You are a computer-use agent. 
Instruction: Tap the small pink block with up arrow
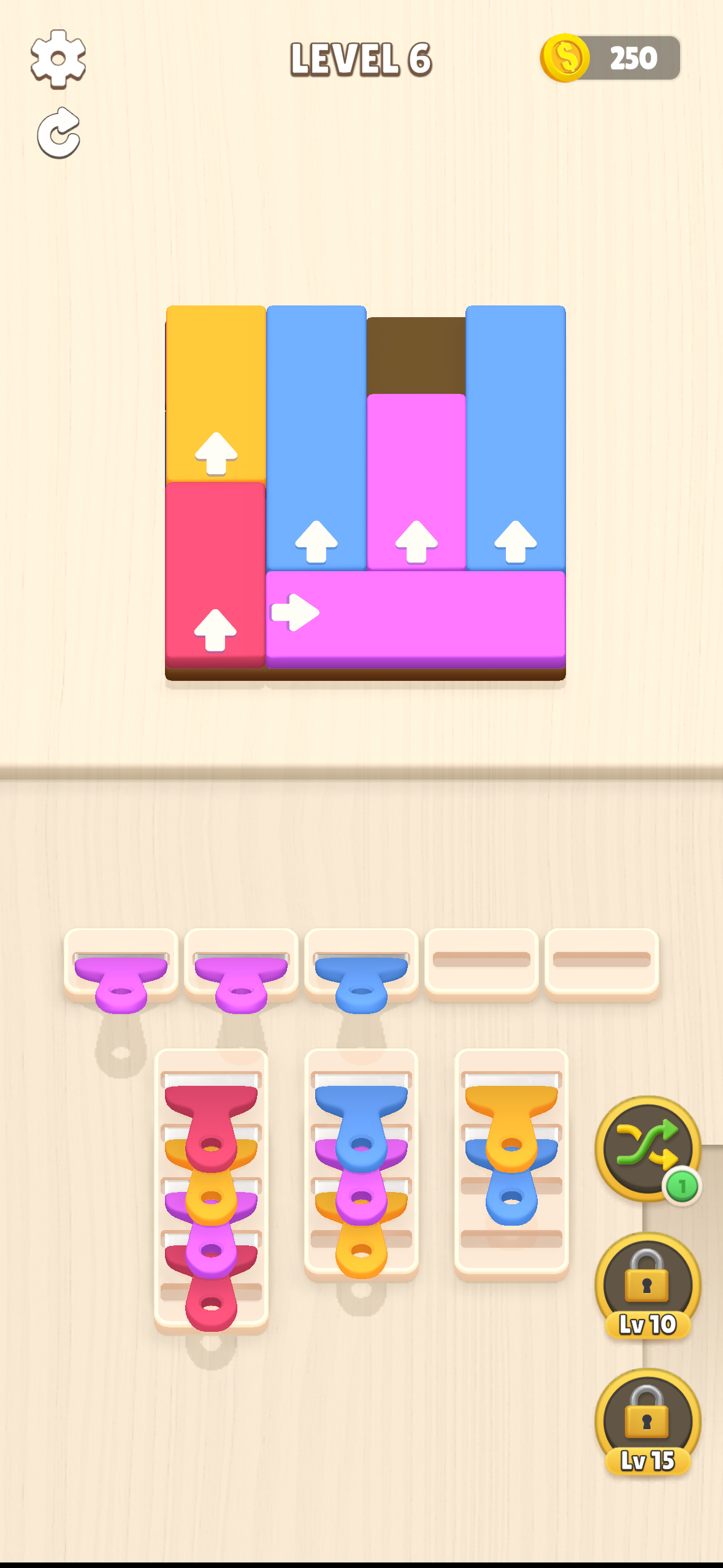click(416, 482)
